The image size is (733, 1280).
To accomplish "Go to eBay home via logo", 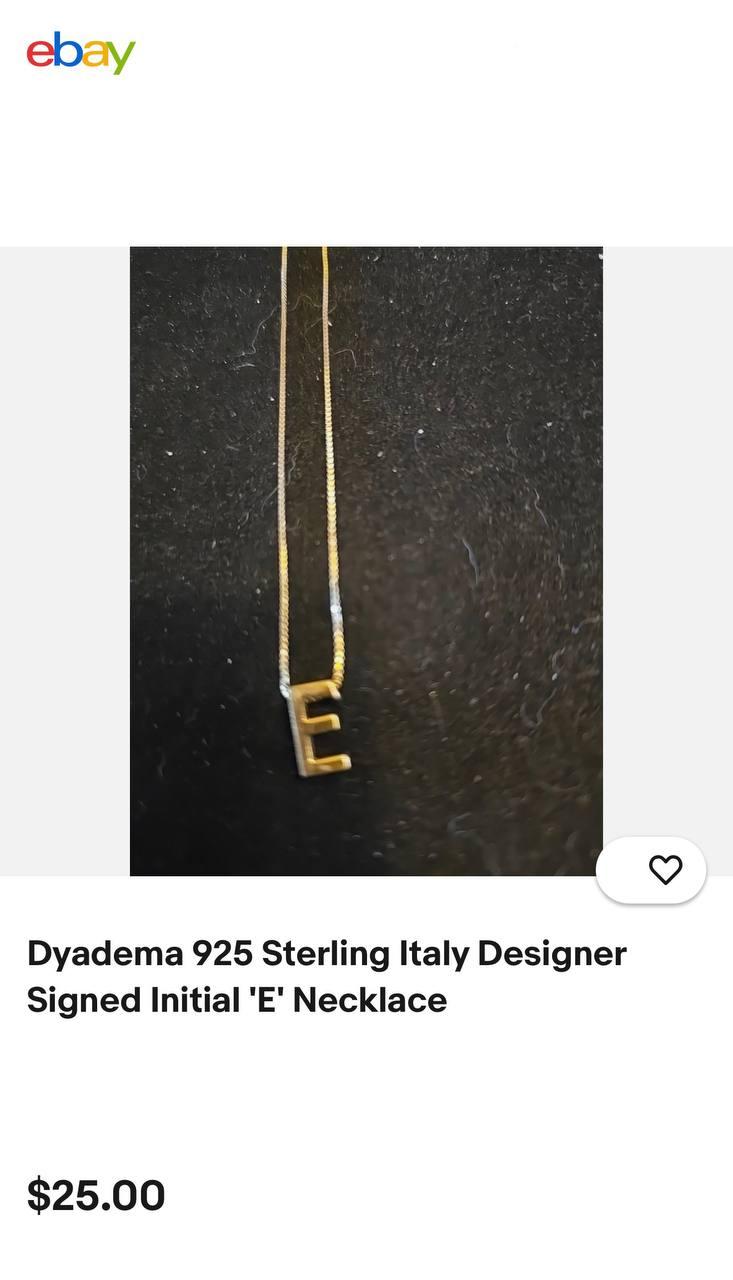I will [81, 52].
